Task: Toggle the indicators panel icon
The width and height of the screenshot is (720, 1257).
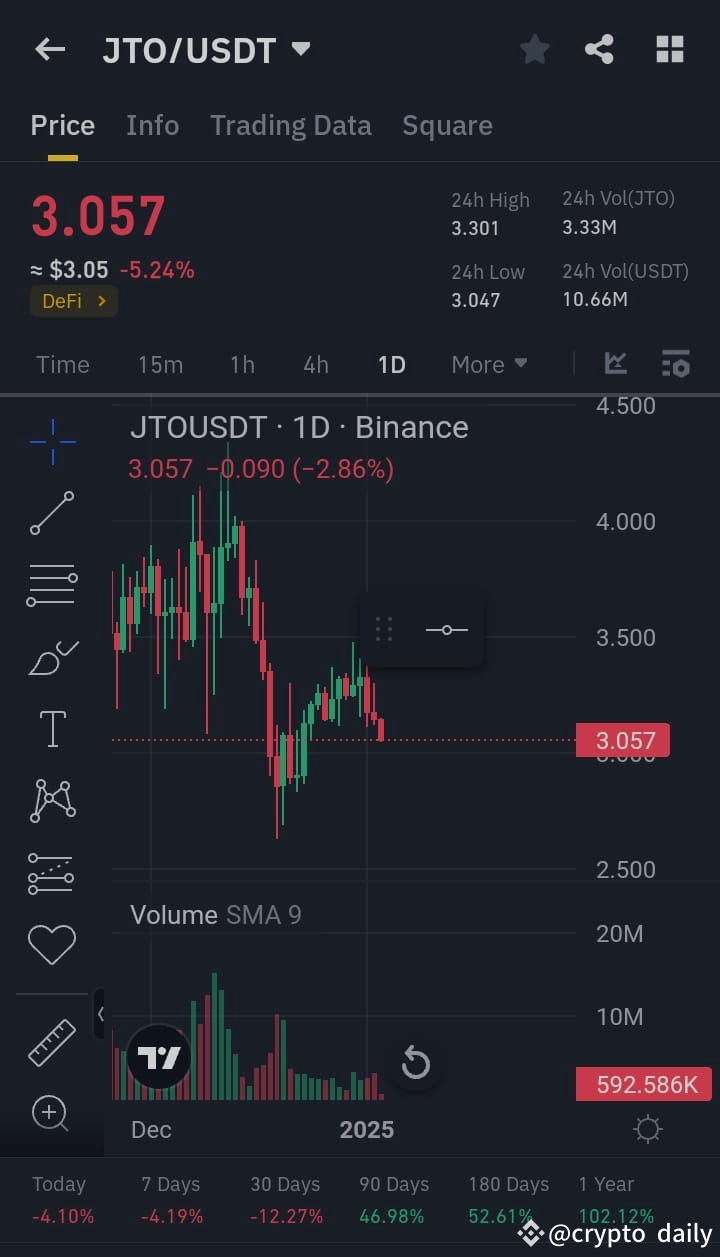Action: point(675,364)
